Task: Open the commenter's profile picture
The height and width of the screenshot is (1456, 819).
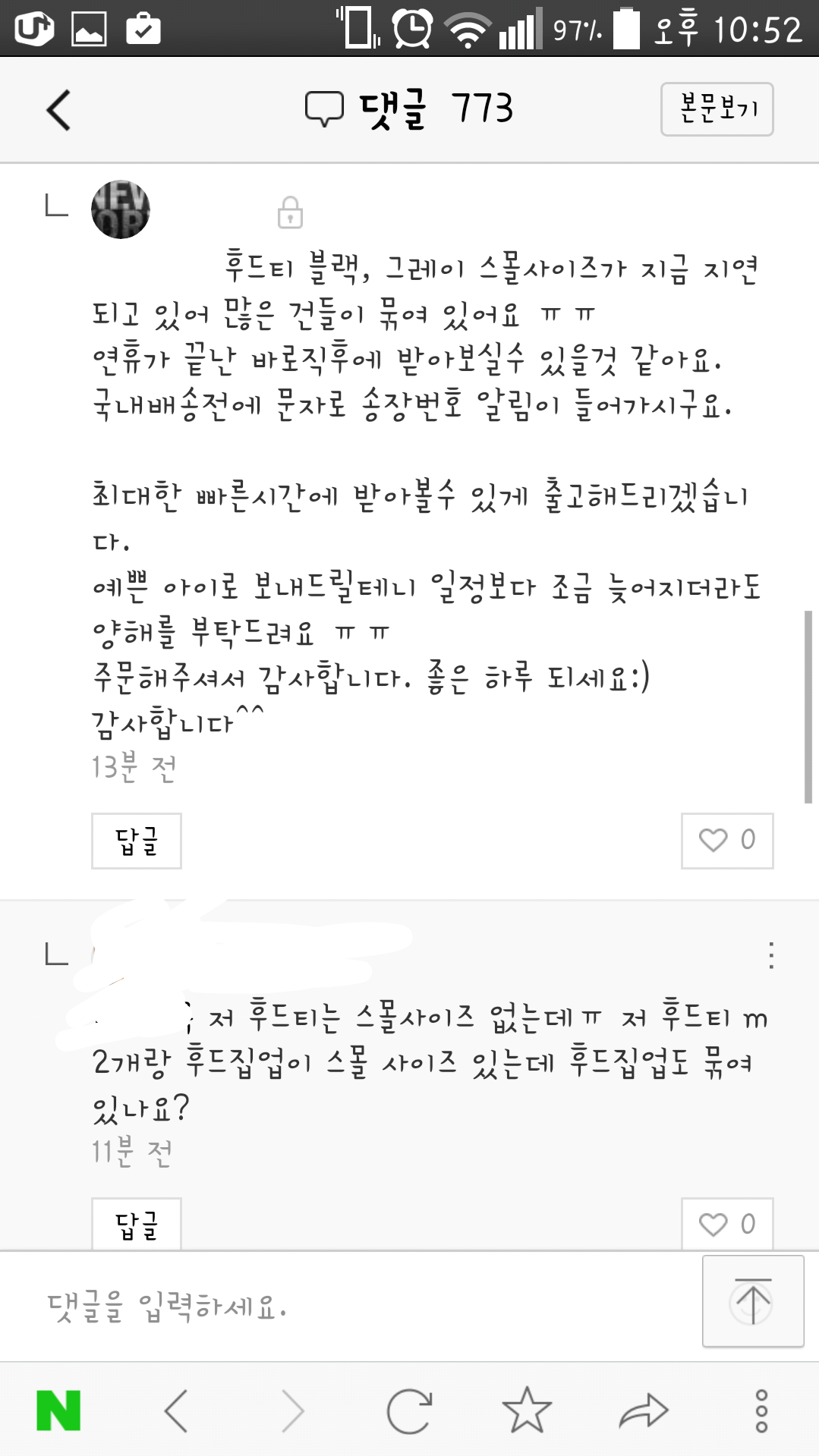Action: coord(121,209)
